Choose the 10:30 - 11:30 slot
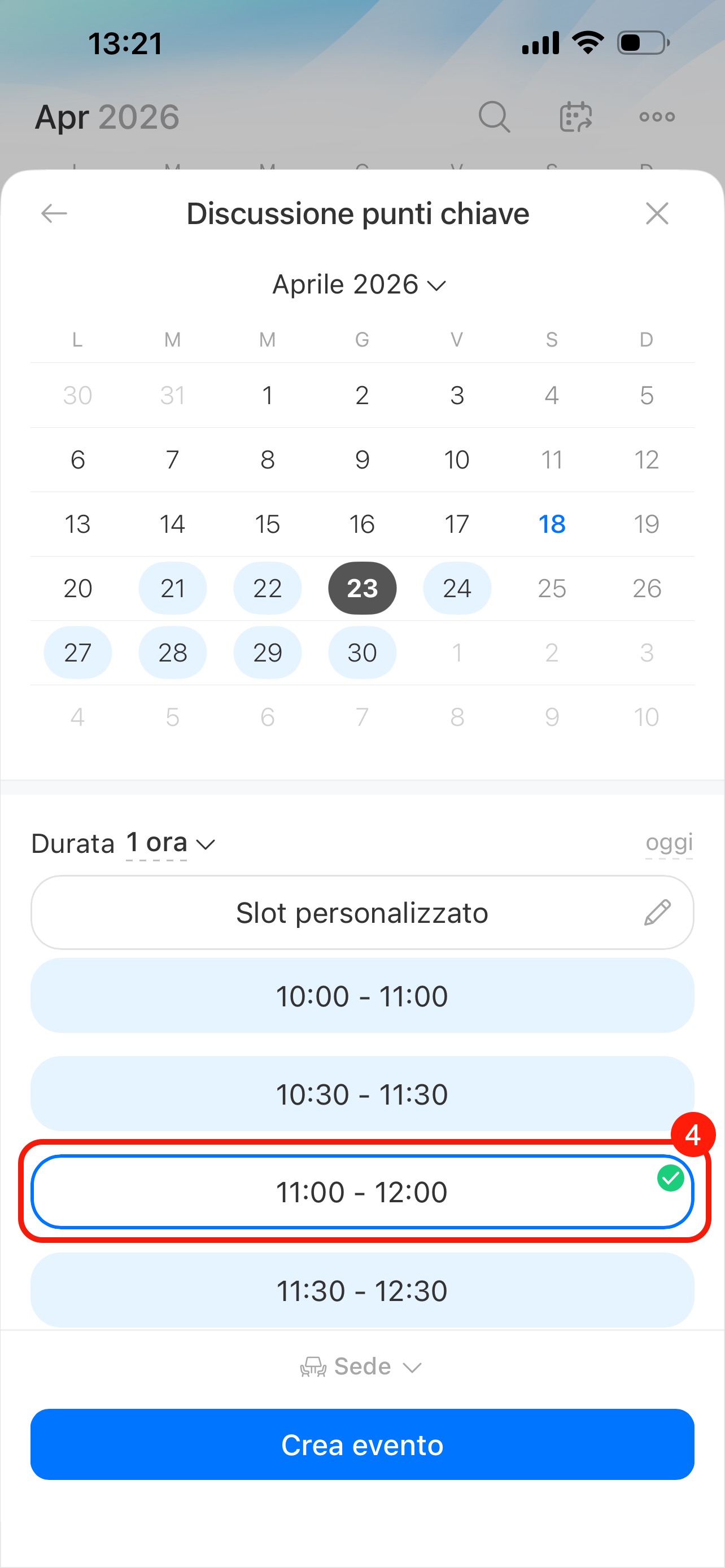The image size is (725, 1568). coord(362,1094)
